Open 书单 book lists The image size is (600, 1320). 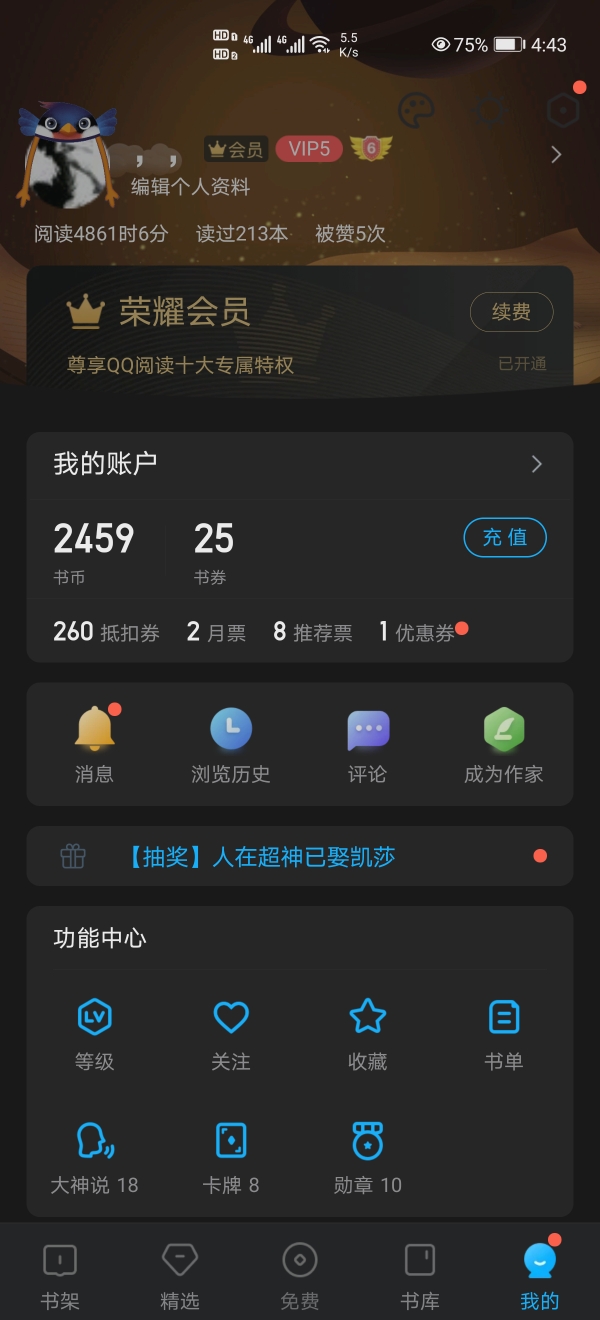point(504,1033)
